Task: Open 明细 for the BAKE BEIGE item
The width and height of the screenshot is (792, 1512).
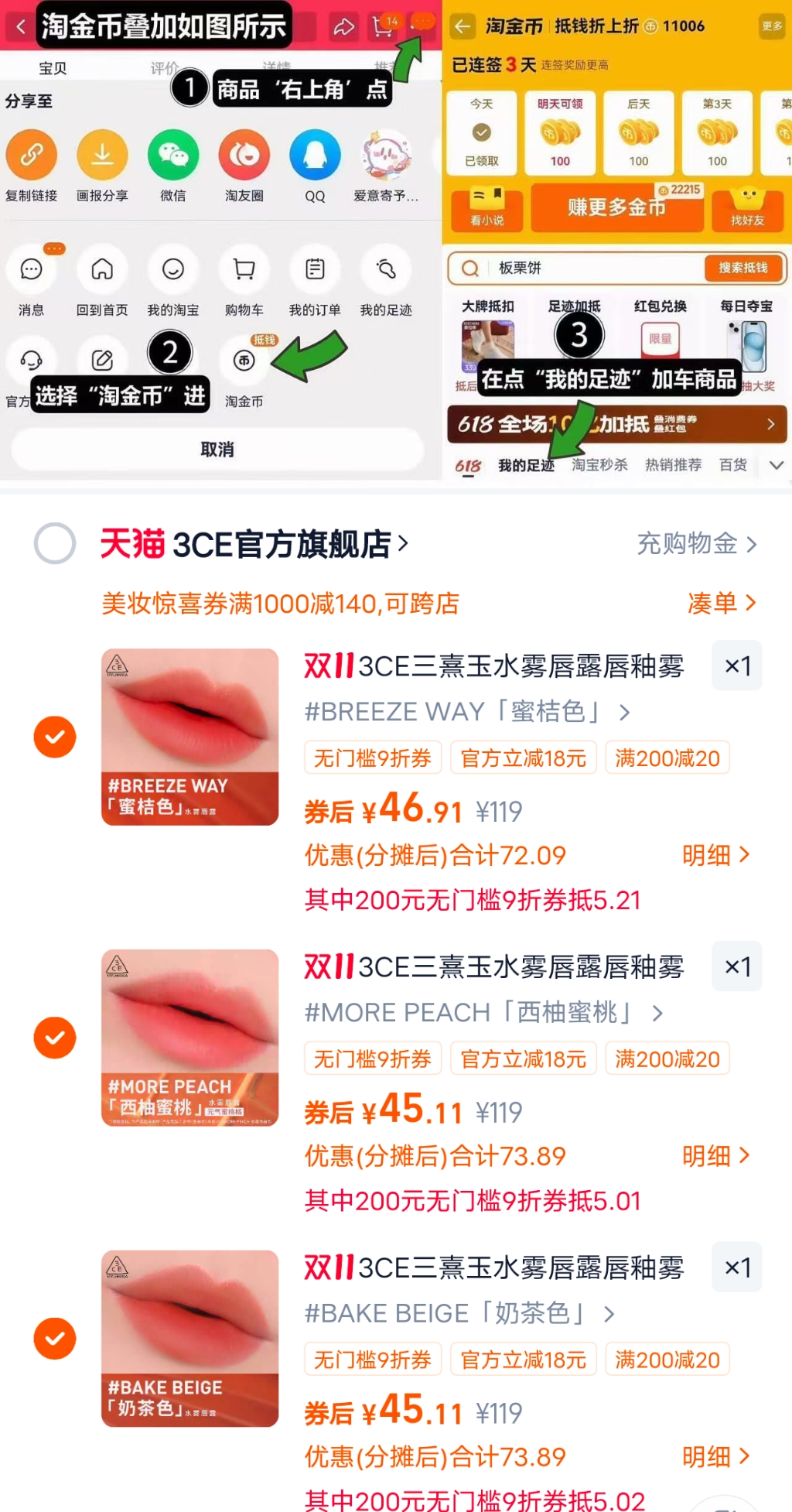Action: click(x=715, y=1456)
